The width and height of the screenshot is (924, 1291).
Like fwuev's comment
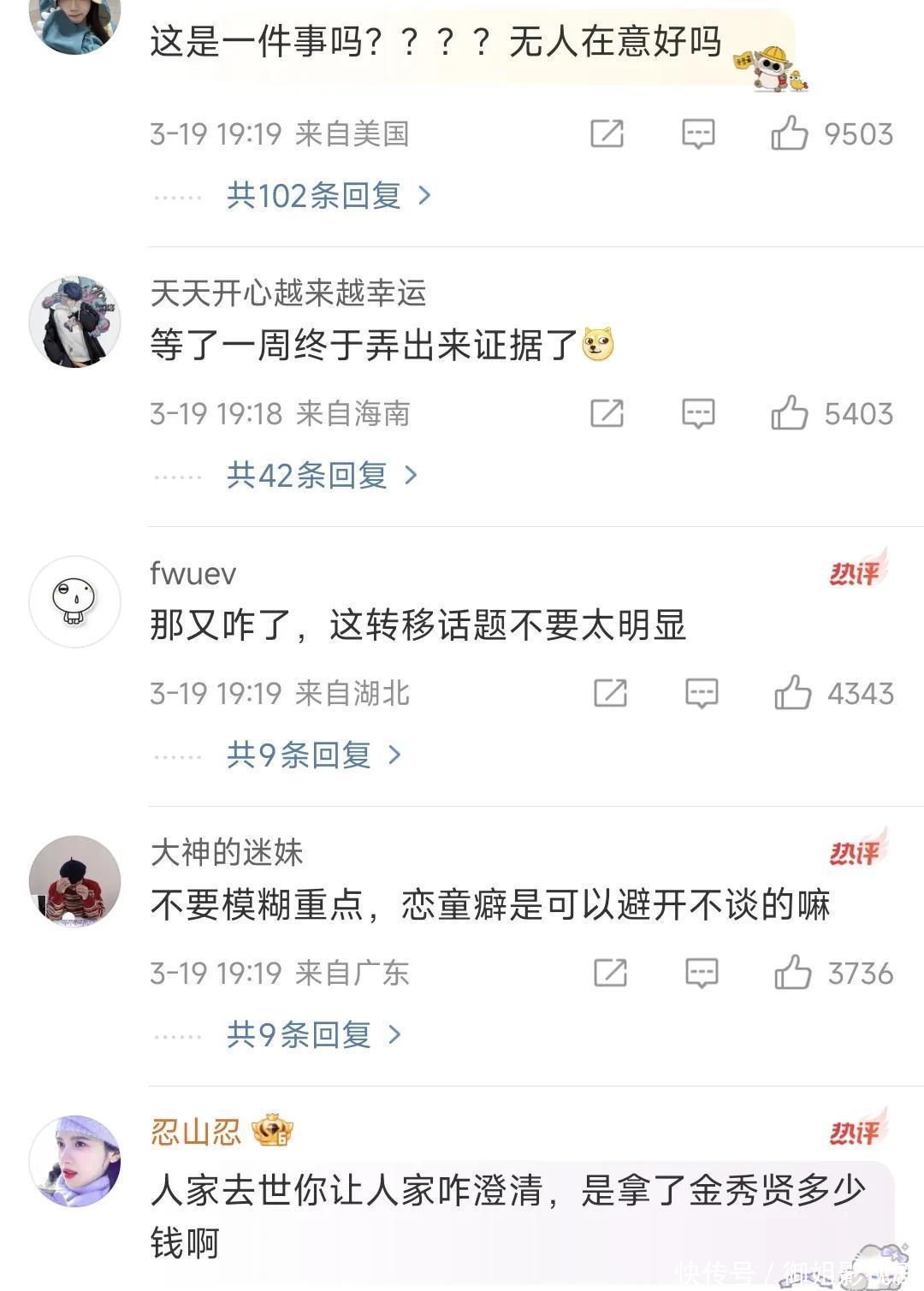point(792,693)
